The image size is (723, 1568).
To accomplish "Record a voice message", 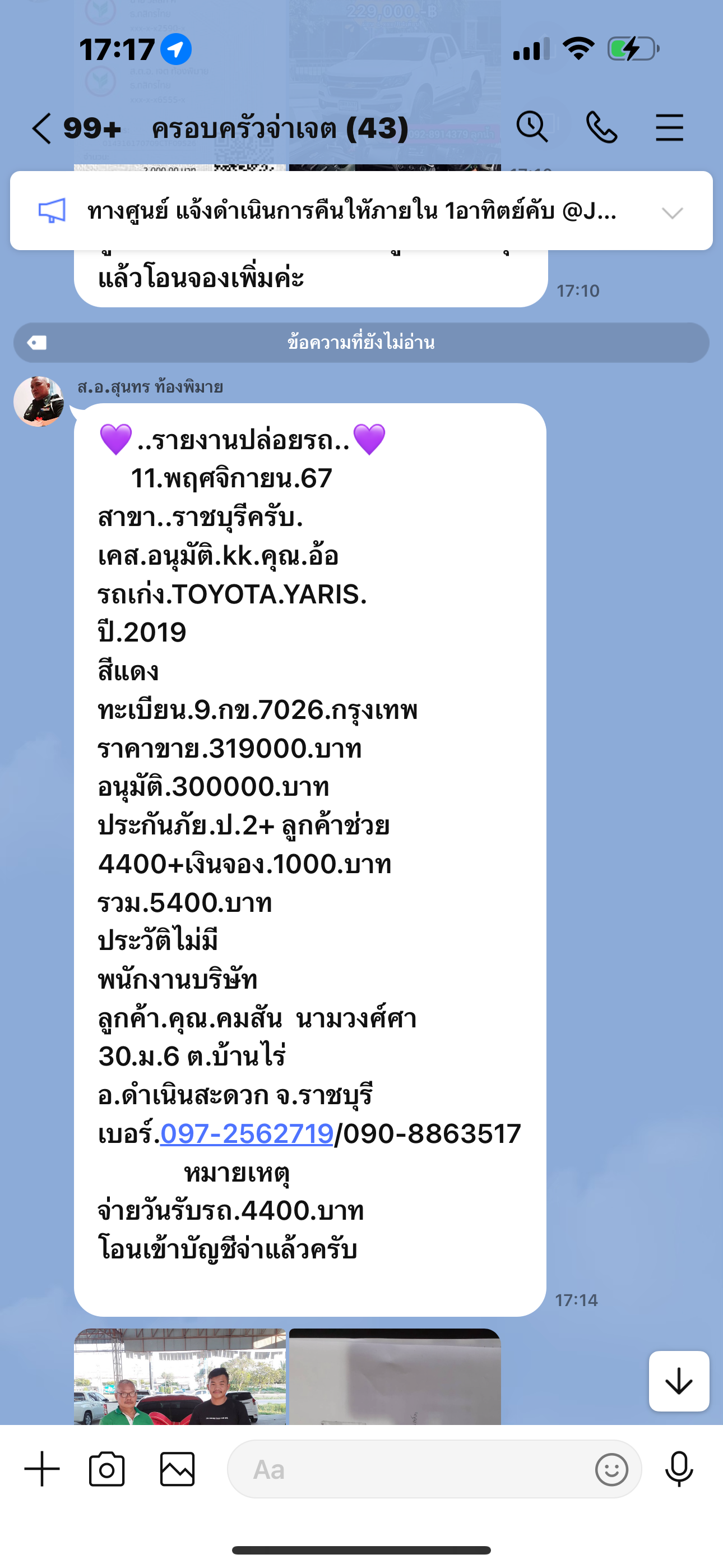I will pos(679,1469).
